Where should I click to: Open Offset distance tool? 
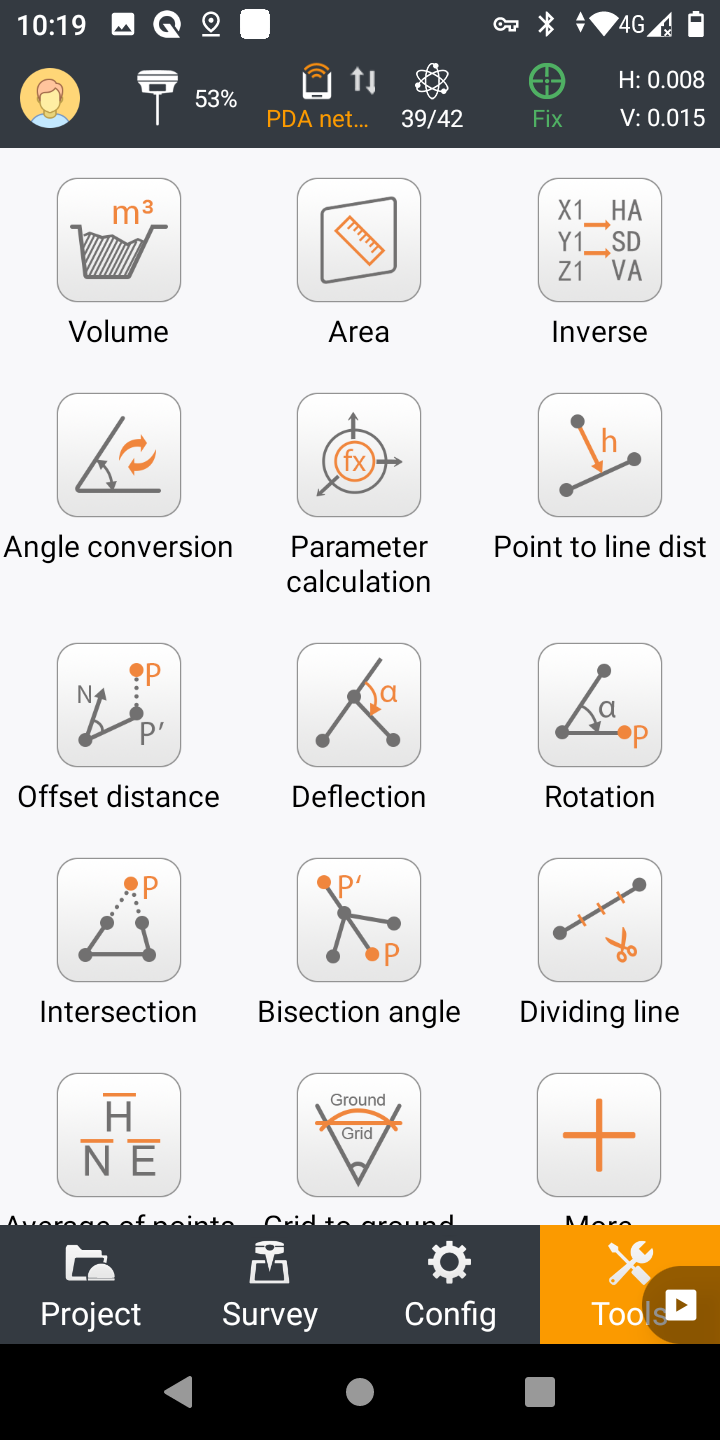[119, 705]
